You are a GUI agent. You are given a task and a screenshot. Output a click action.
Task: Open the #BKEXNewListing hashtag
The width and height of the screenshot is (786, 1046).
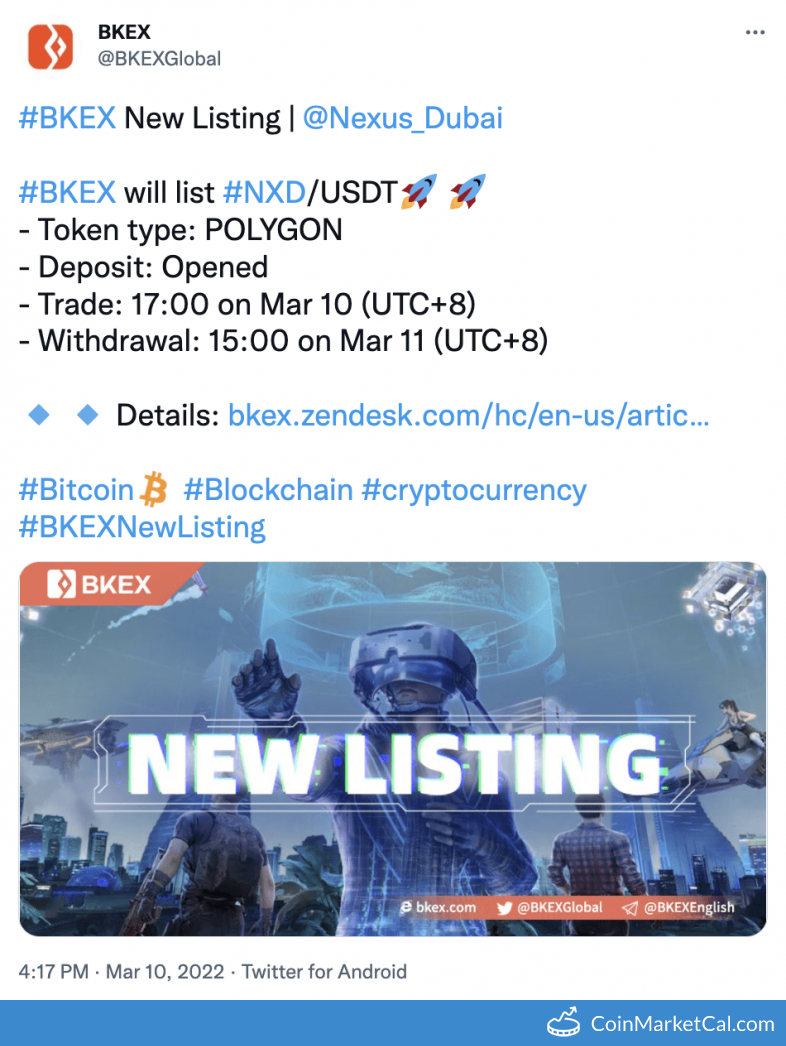point(142,526)
